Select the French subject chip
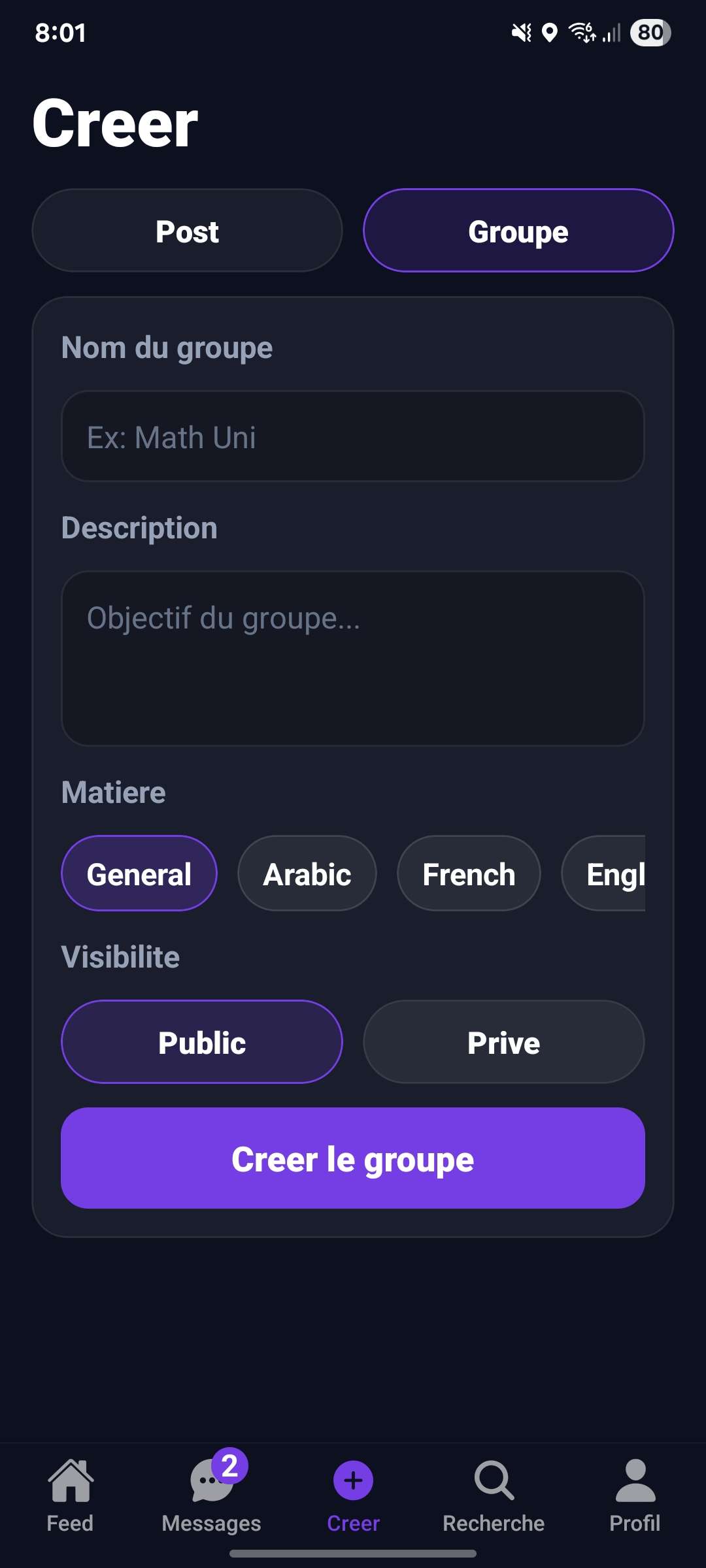Viewport: 706px width, 1568px height. pos(468,874)
